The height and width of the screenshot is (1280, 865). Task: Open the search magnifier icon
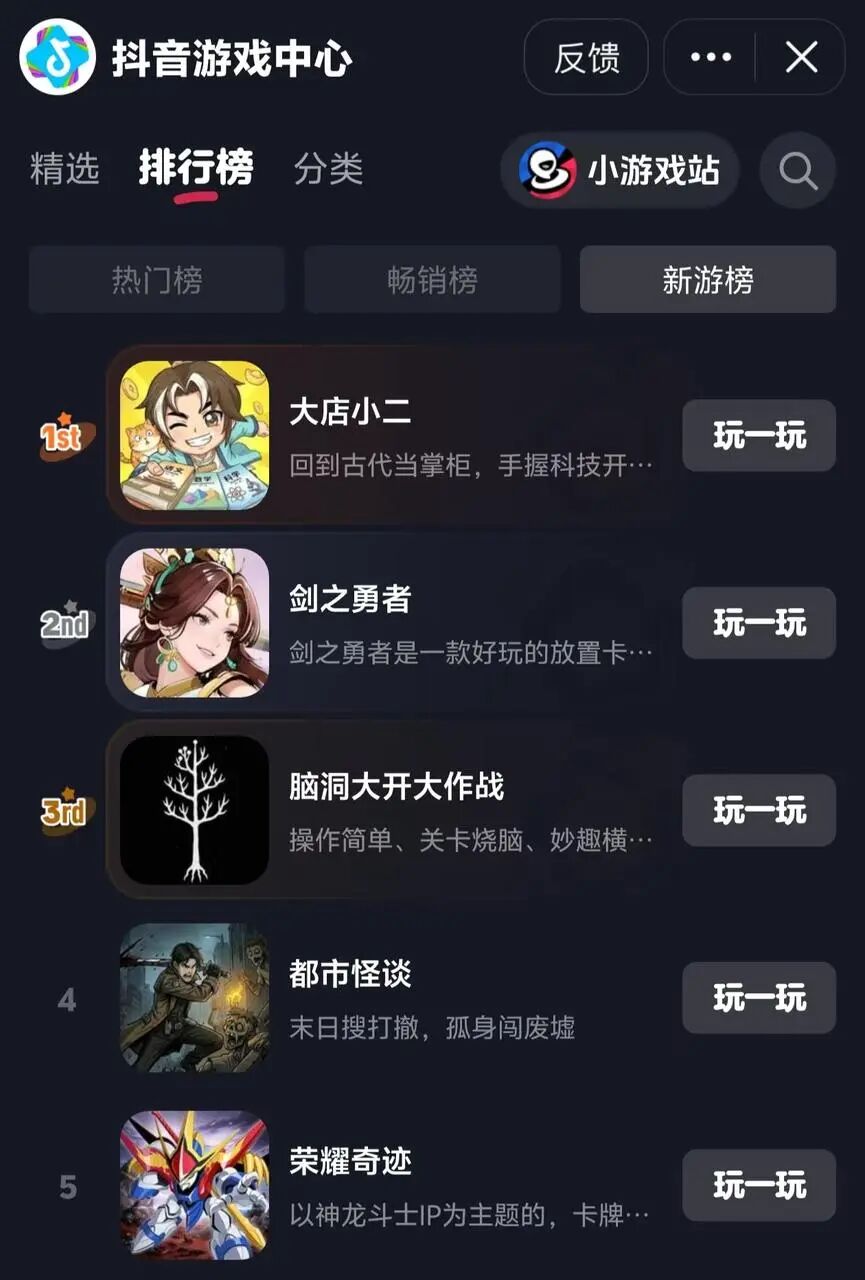797,170
